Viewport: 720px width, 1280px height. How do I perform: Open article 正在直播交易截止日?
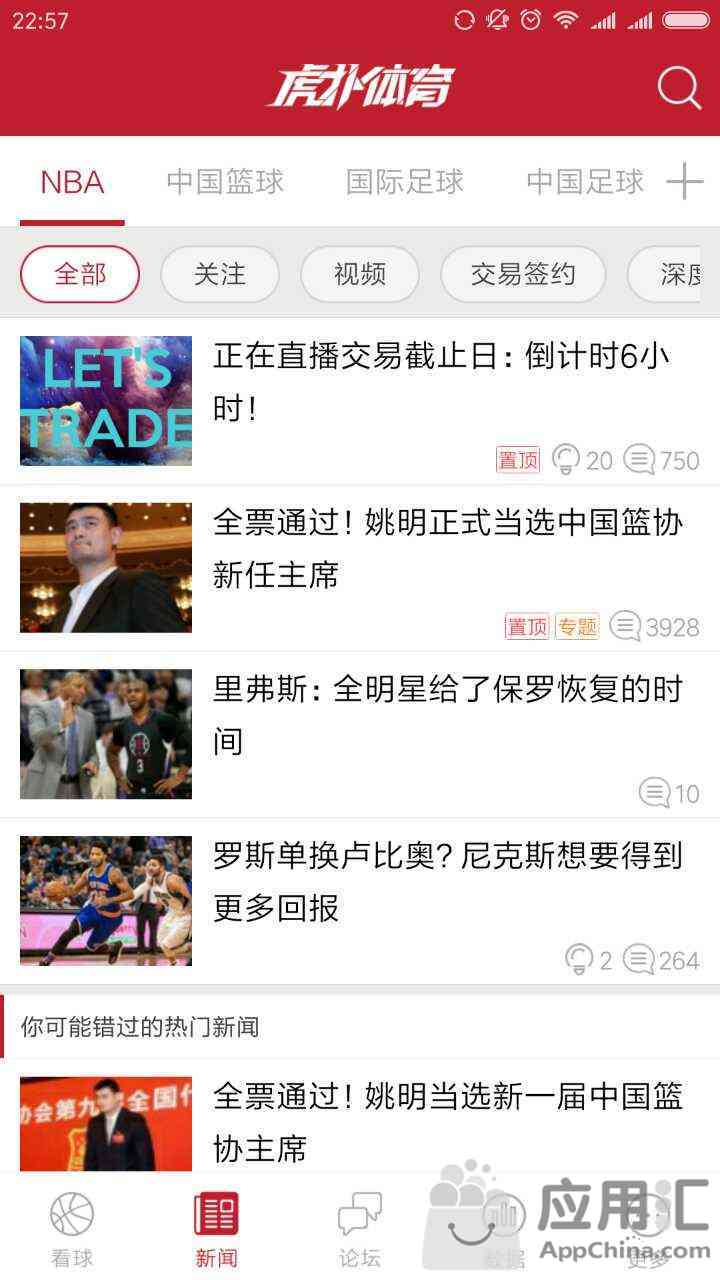click(x=360, y=402)
